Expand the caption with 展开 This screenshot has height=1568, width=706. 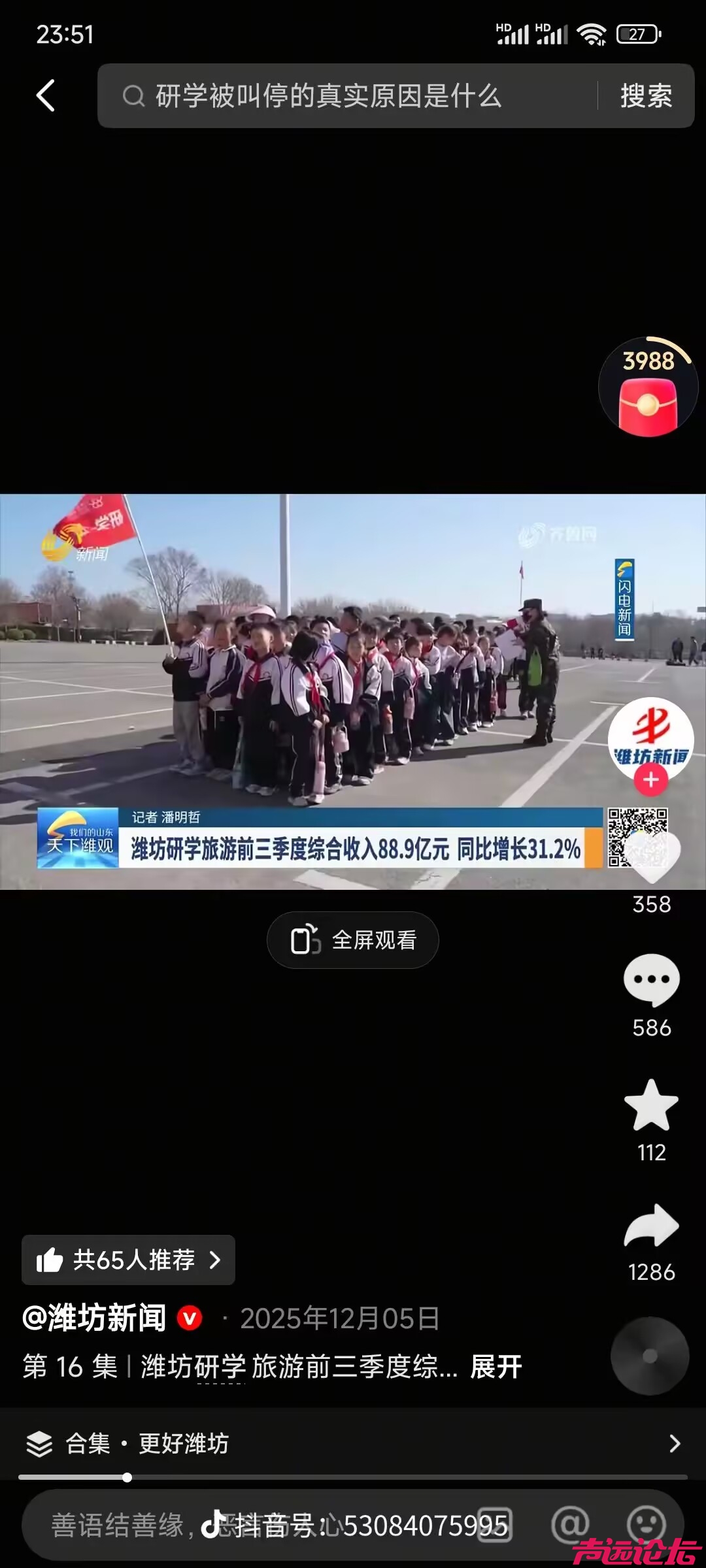coord(496,1366)
